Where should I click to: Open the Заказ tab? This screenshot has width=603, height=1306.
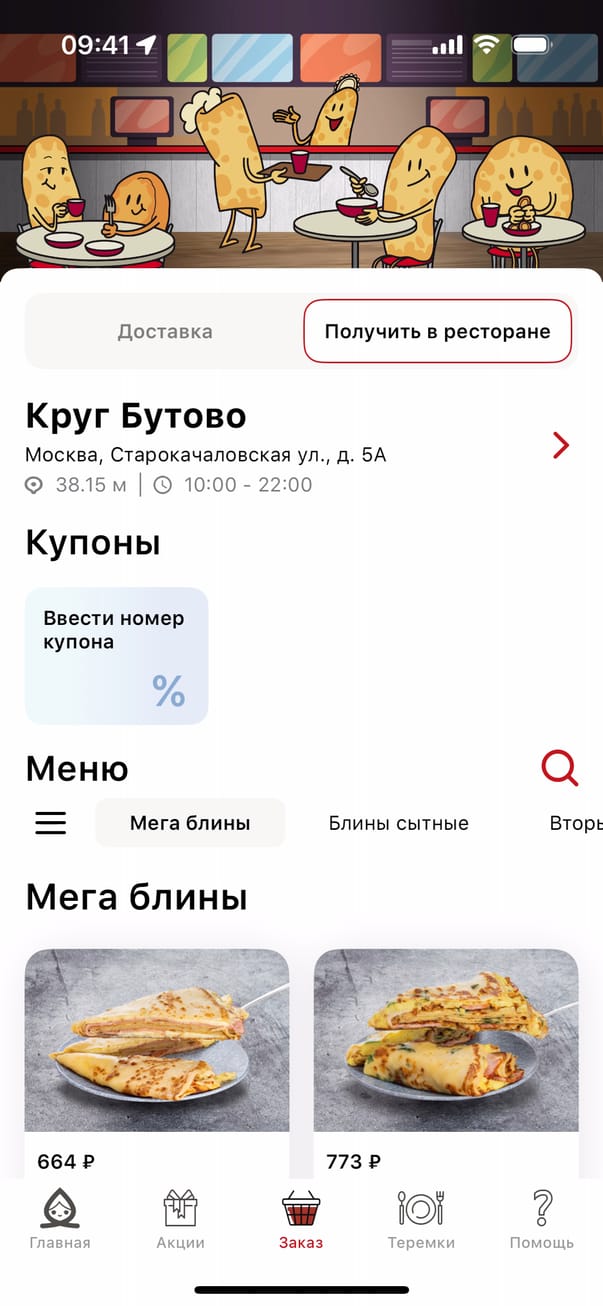[301, 1221]
